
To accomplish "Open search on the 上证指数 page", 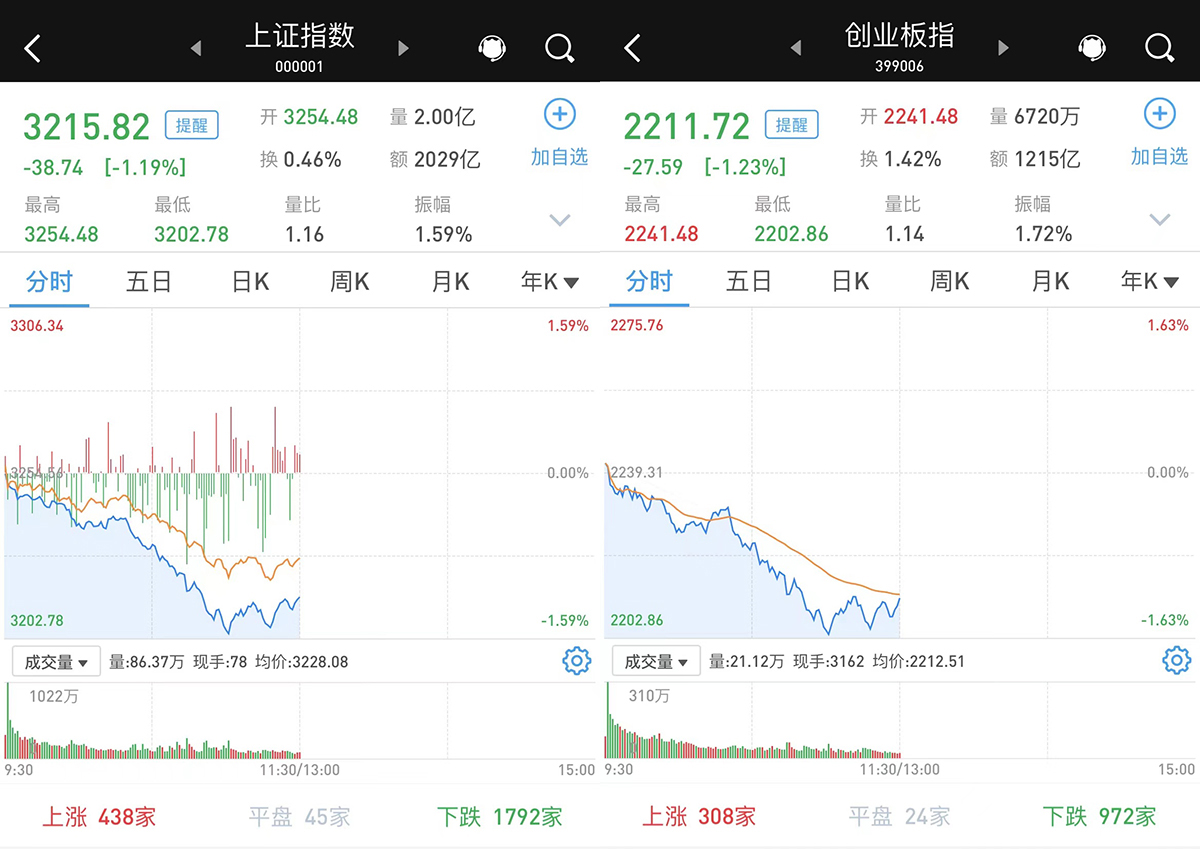I will [x=559, y=47].
